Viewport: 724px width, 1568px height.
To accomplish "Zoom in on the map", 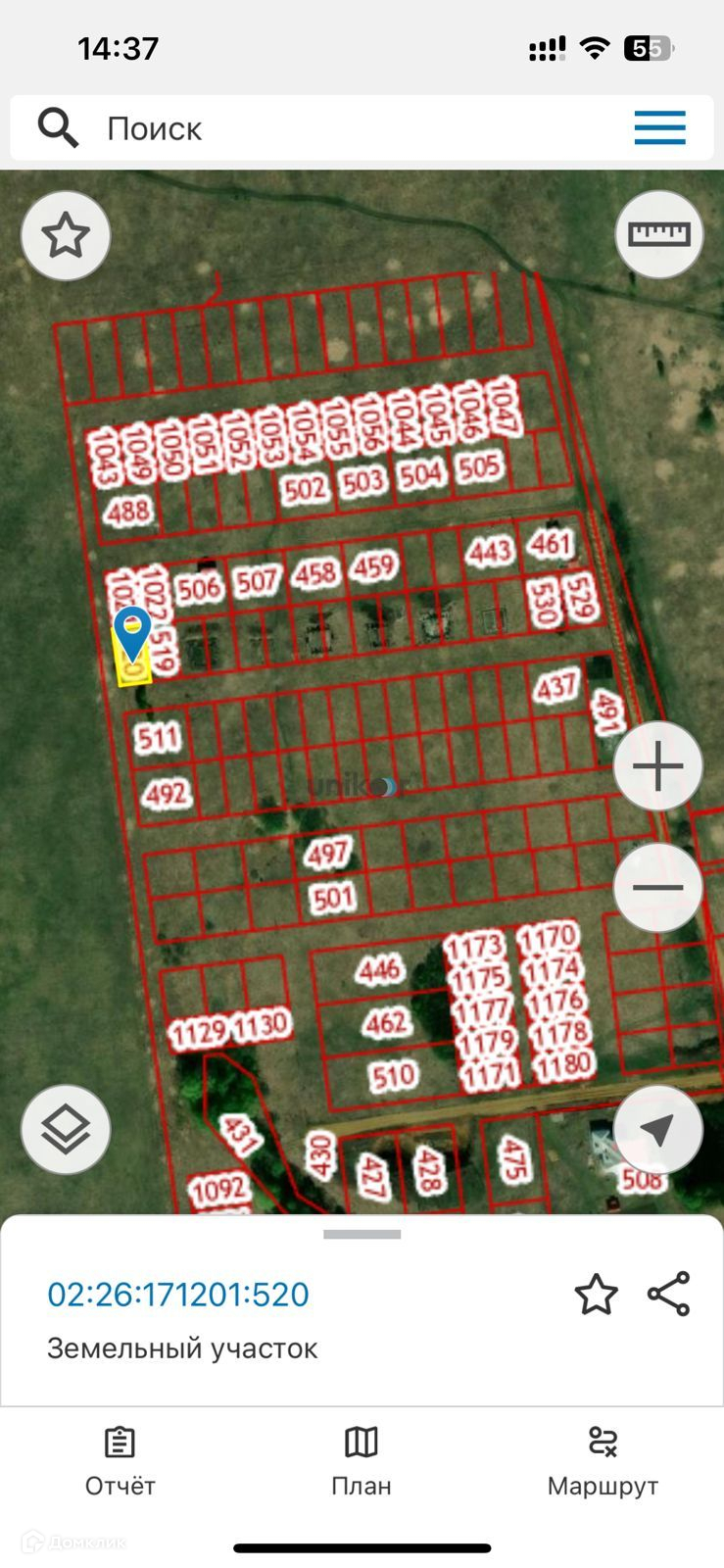I will [x=658, y=766].
